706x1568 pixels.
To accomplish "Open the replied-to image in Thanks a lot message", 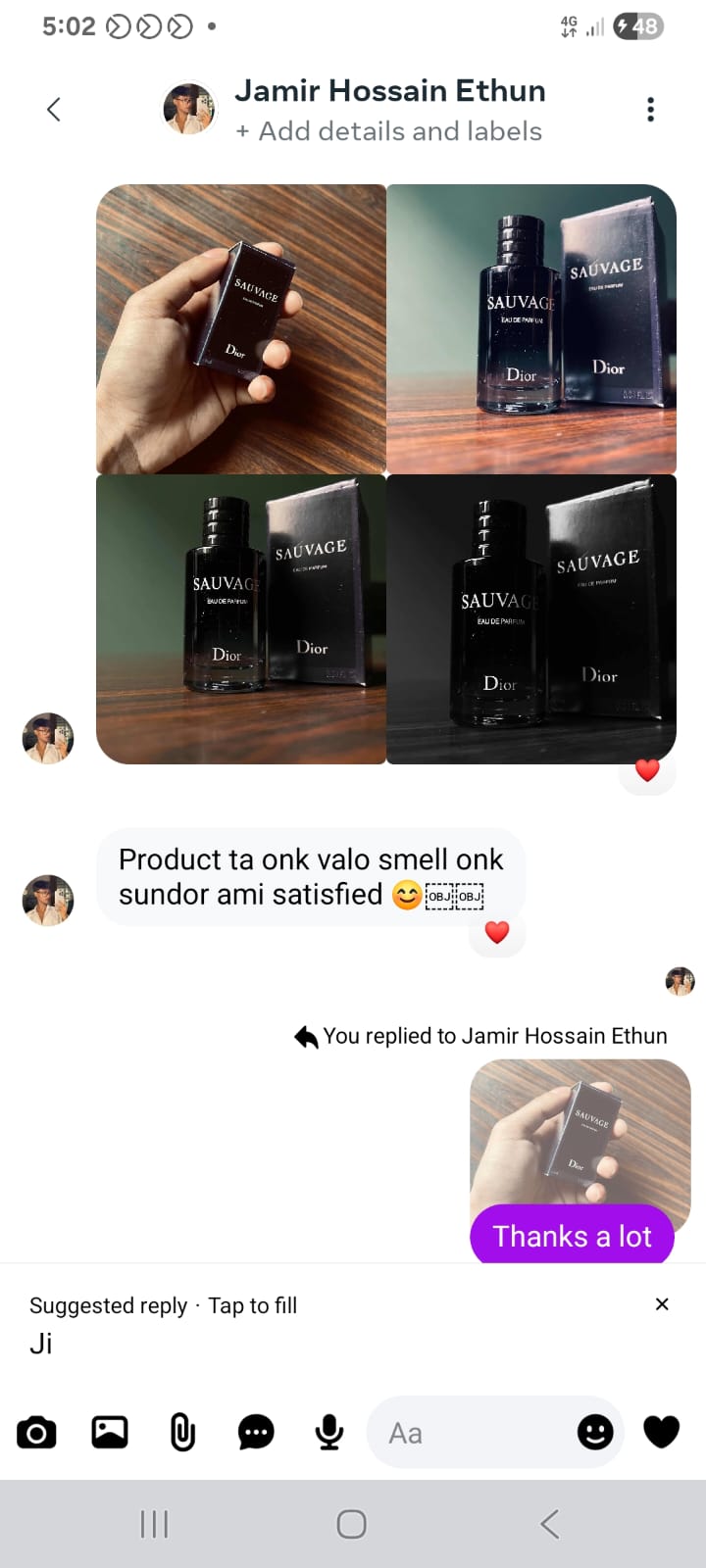I will tap(580, 1132).
